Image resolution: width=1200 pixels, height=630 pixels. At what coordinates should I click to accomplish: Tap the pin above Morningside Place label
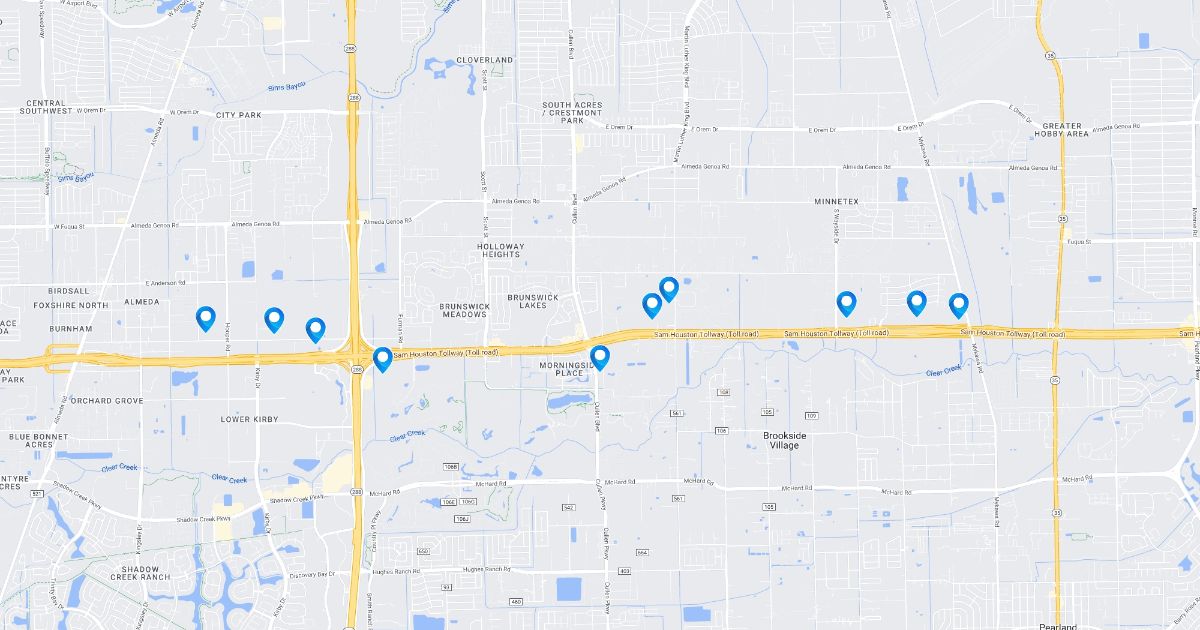pos(600,356)
